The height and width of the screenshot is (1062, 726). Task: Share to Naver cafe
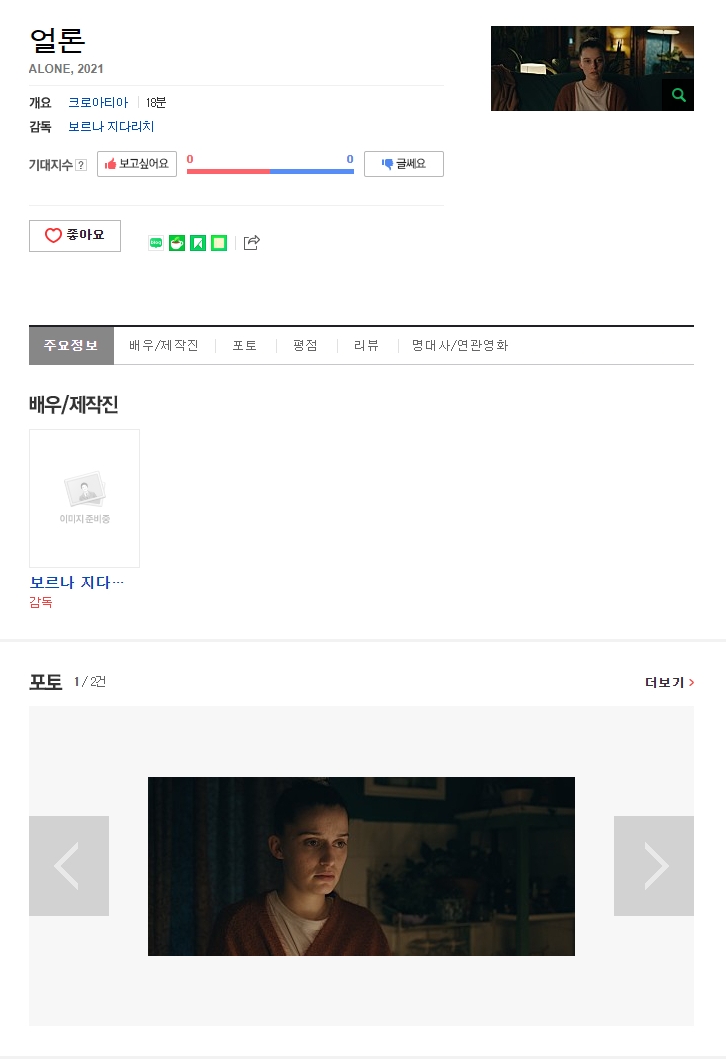tap(177, 243)
